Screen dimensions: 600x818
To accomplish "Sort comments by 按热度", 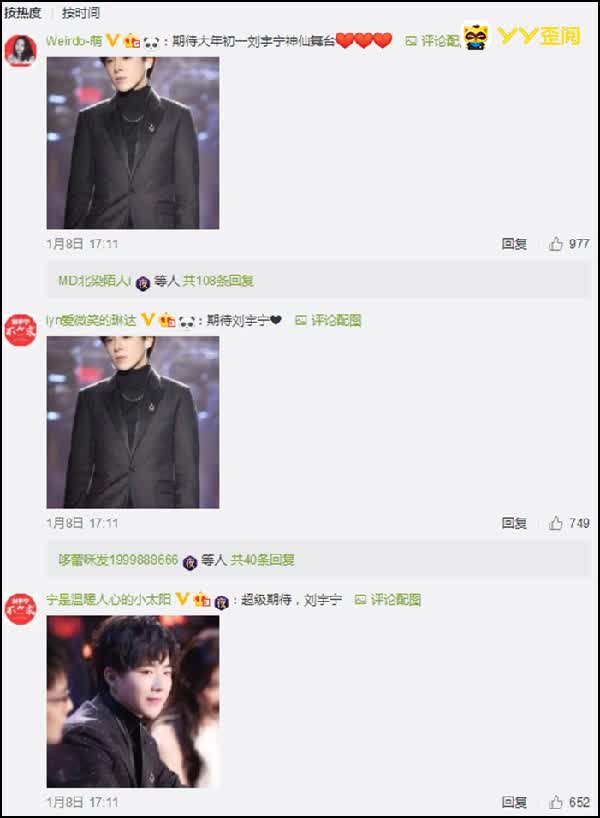I will click(x=24, y=13).
